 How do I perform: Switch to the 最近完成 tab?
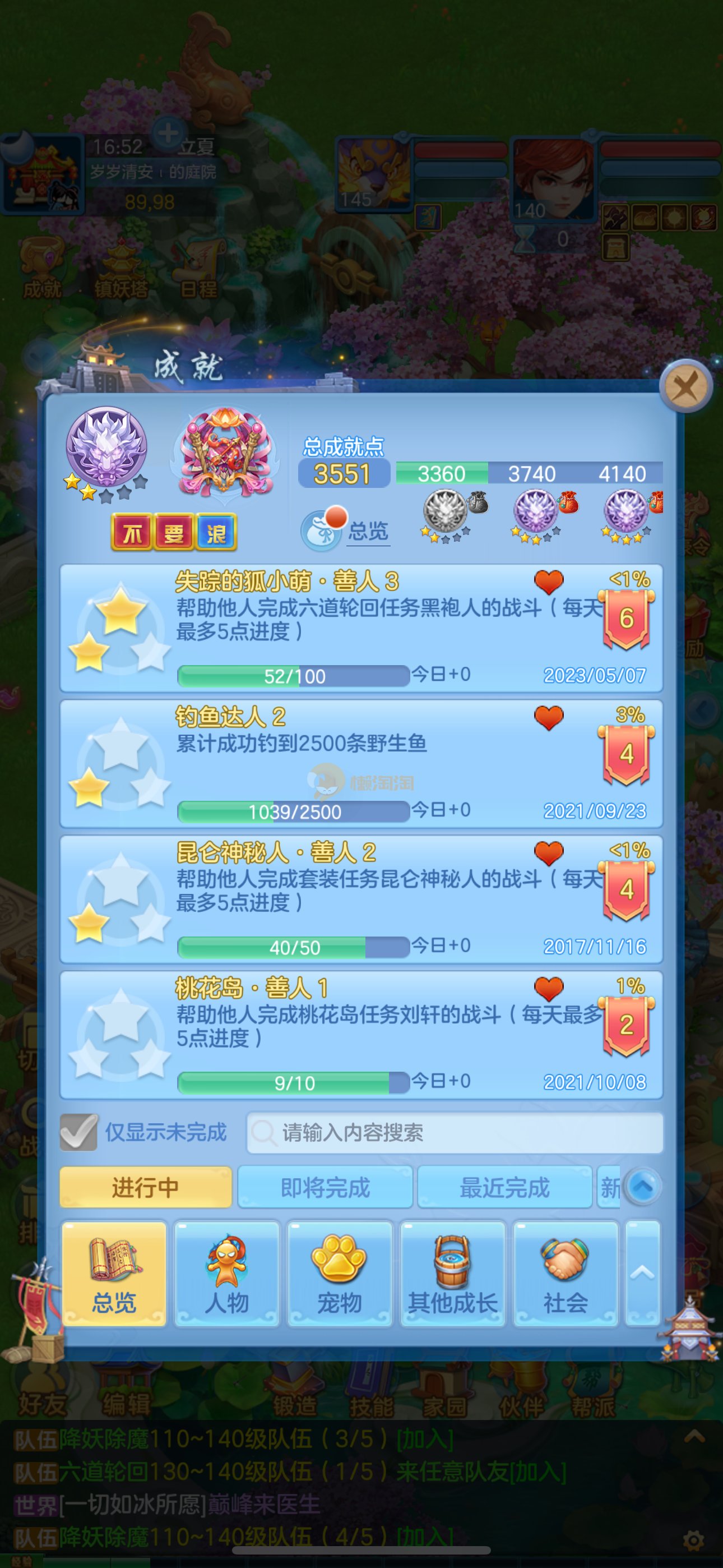[504, 1187]
